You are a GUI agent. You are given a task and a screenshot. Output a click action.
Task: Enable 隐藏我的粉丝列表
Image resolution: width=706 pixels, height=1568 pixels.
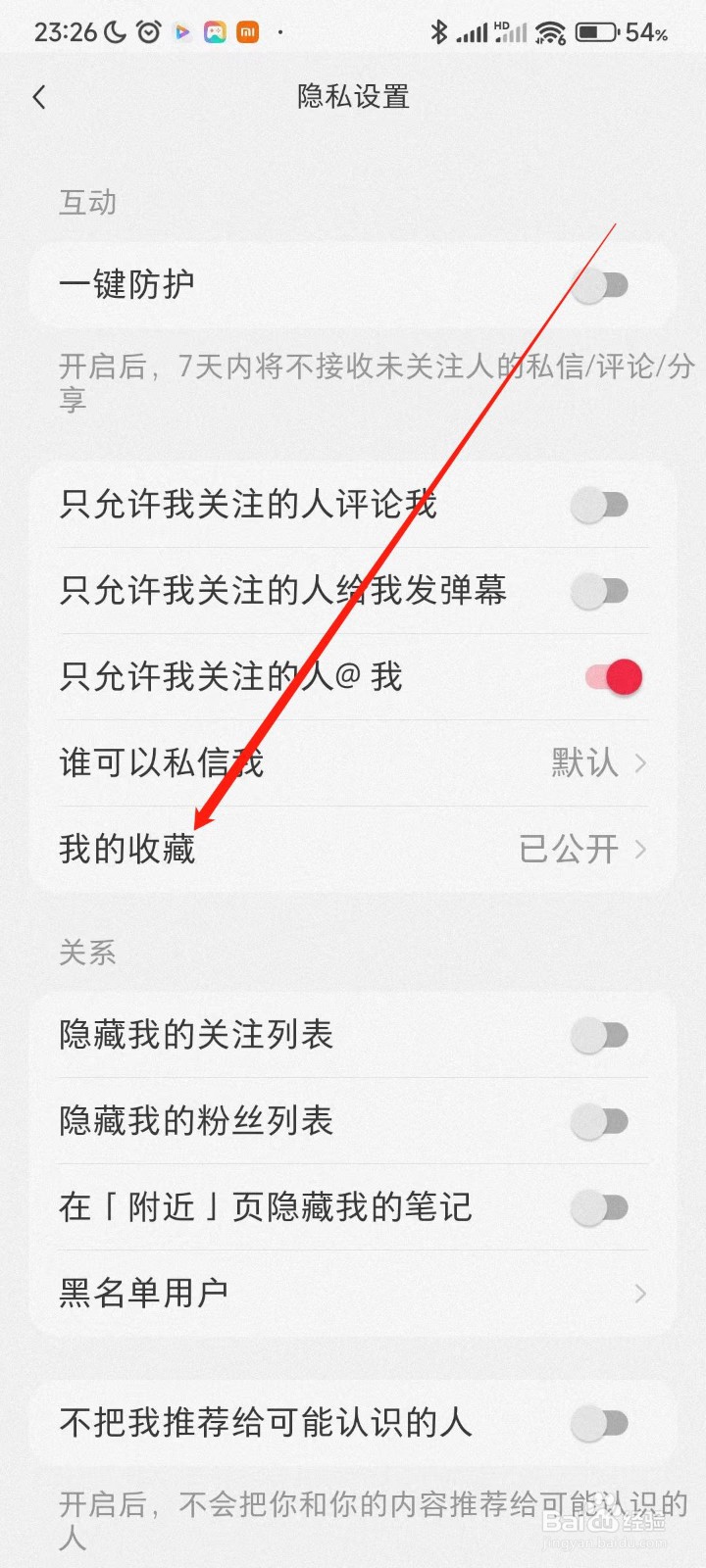(600, 1121)
